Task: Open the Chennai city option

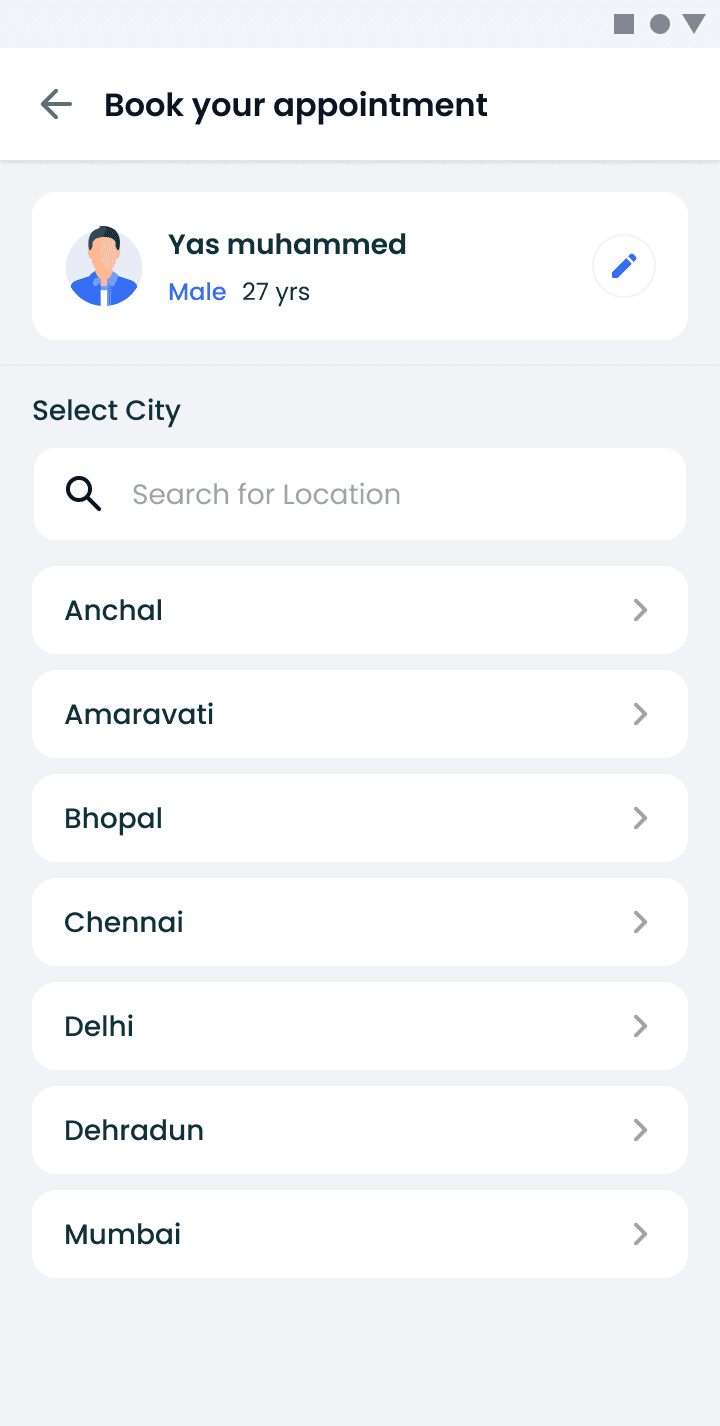Action: pos(360,922)
